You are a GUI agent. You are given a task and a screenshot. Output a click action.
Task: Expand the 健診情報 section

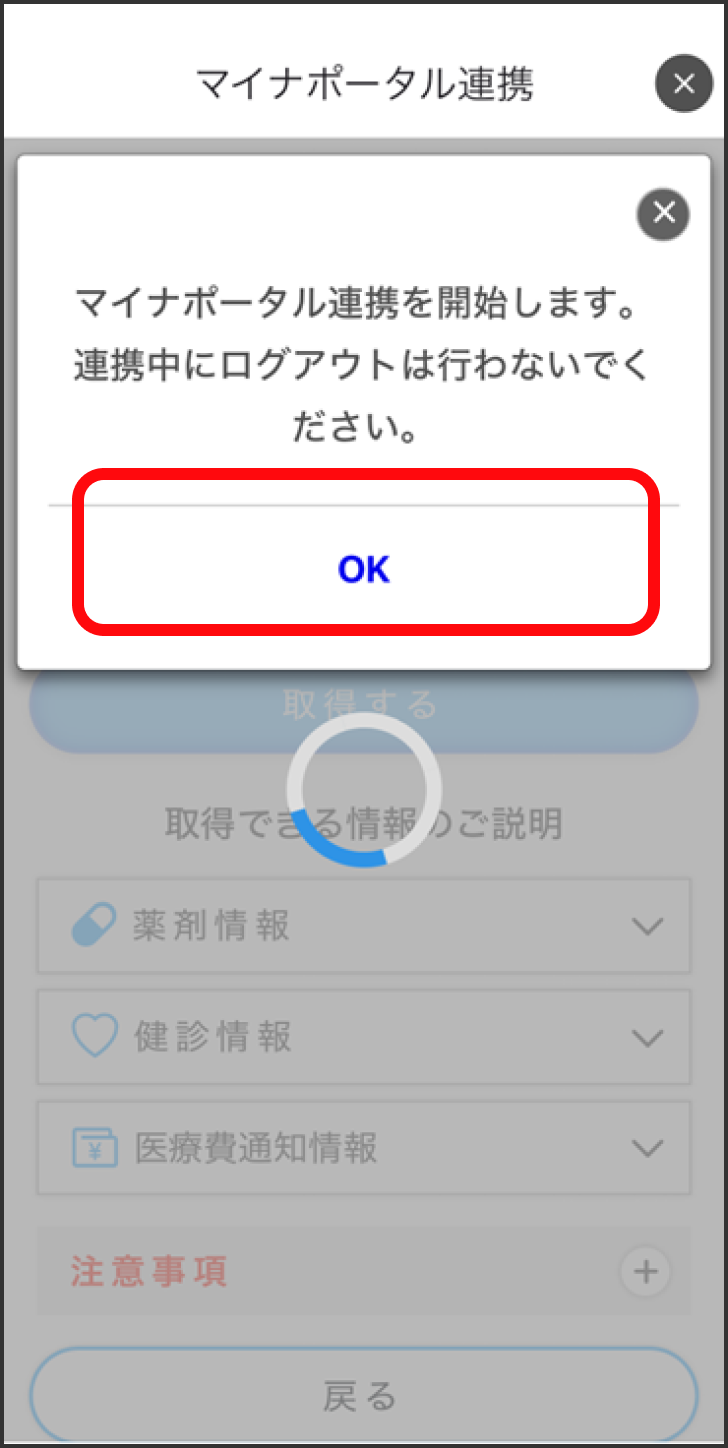pyautogui.click(x=648, y=1038)
